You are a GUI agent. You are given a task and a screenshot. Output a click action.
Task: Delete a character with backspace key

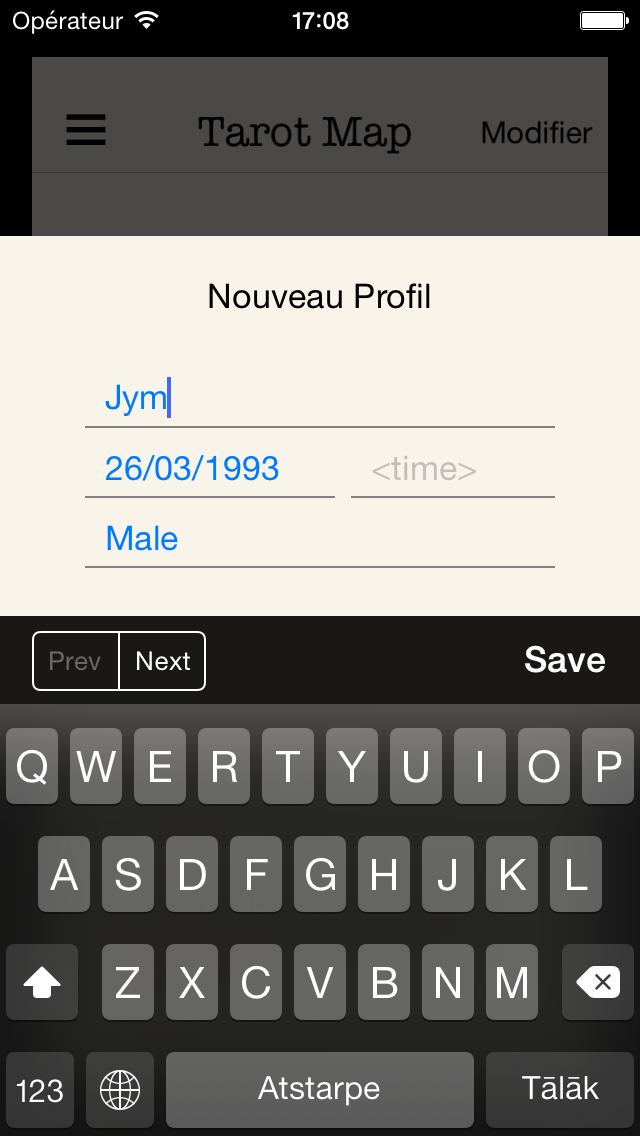[598, 983]
